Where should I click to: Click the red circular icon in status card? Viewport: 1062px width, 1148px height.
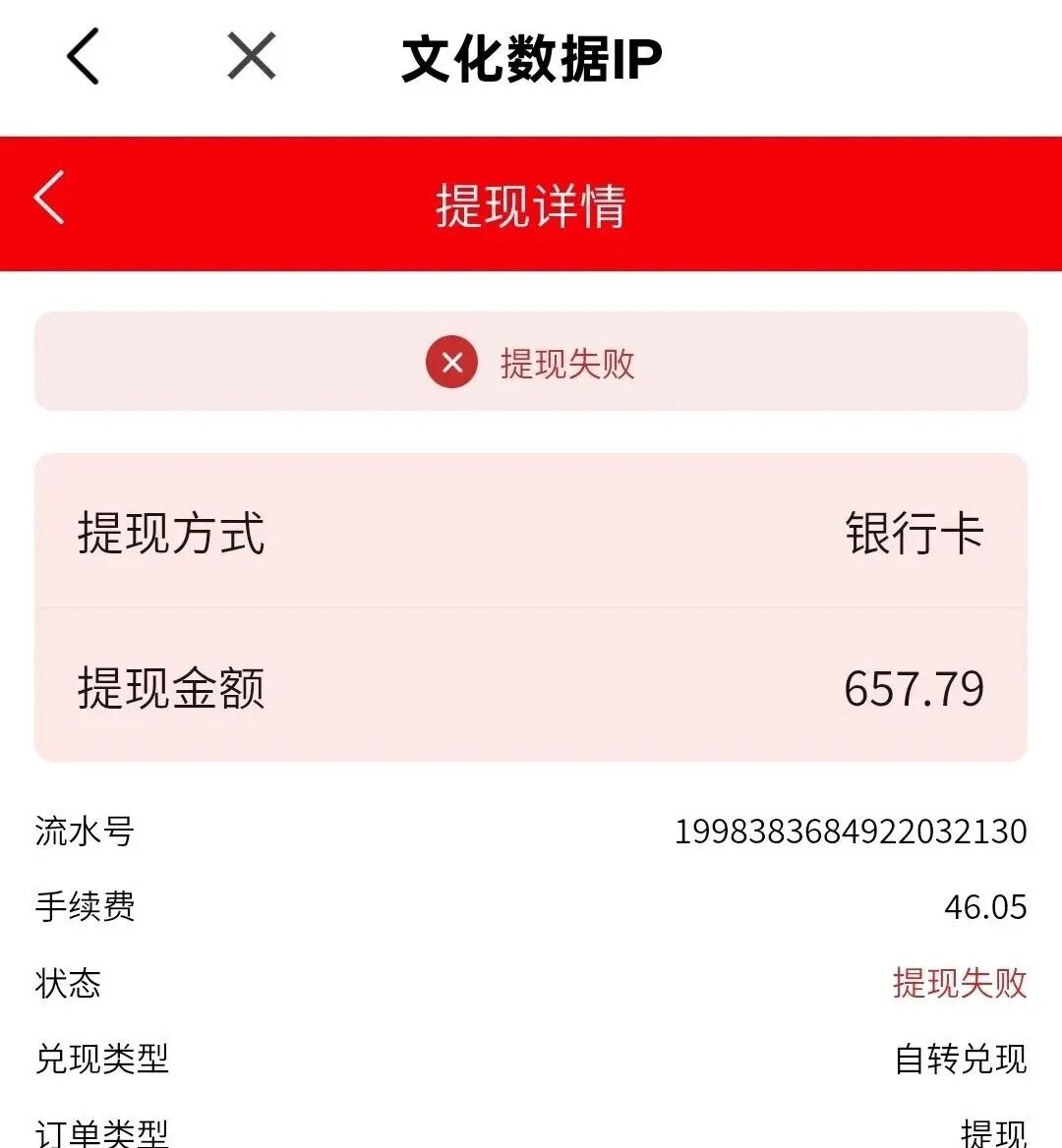tap(450, 363)
